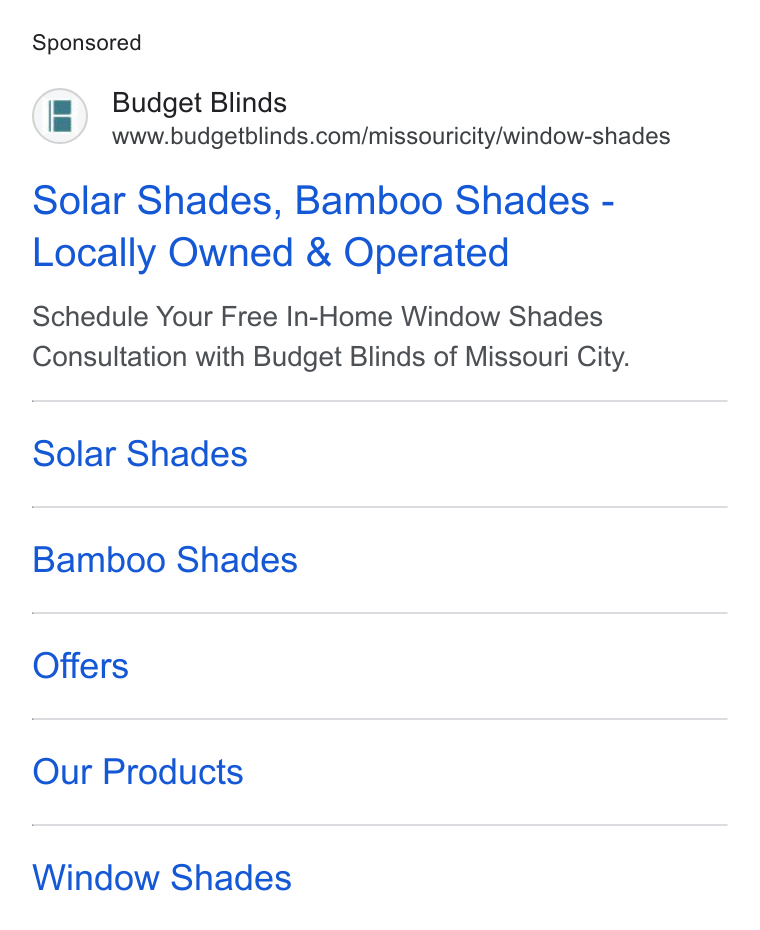Tap the Budget Blinds advertiser URL

pos(391,136)
